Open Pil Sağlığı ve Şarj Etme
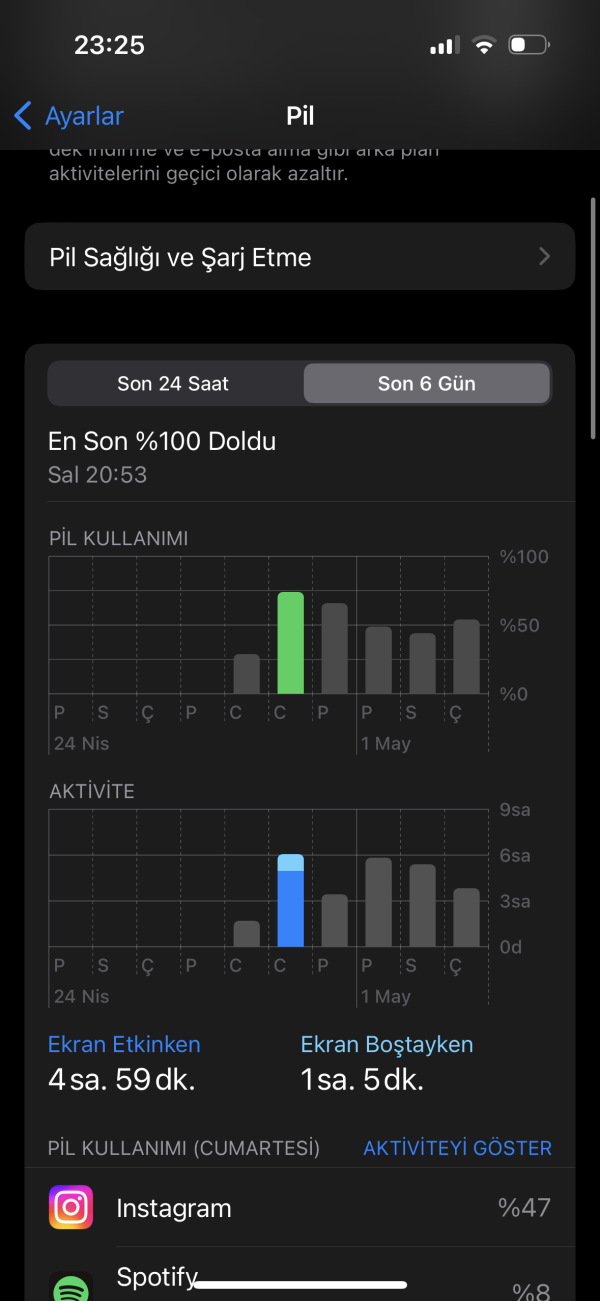The image size is (600, 1301). (x=300, y=257)
